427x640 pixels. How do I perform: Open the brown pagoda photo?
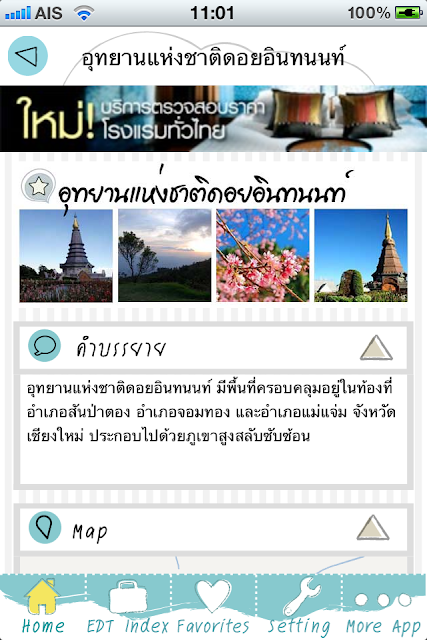tap(361, 256)
